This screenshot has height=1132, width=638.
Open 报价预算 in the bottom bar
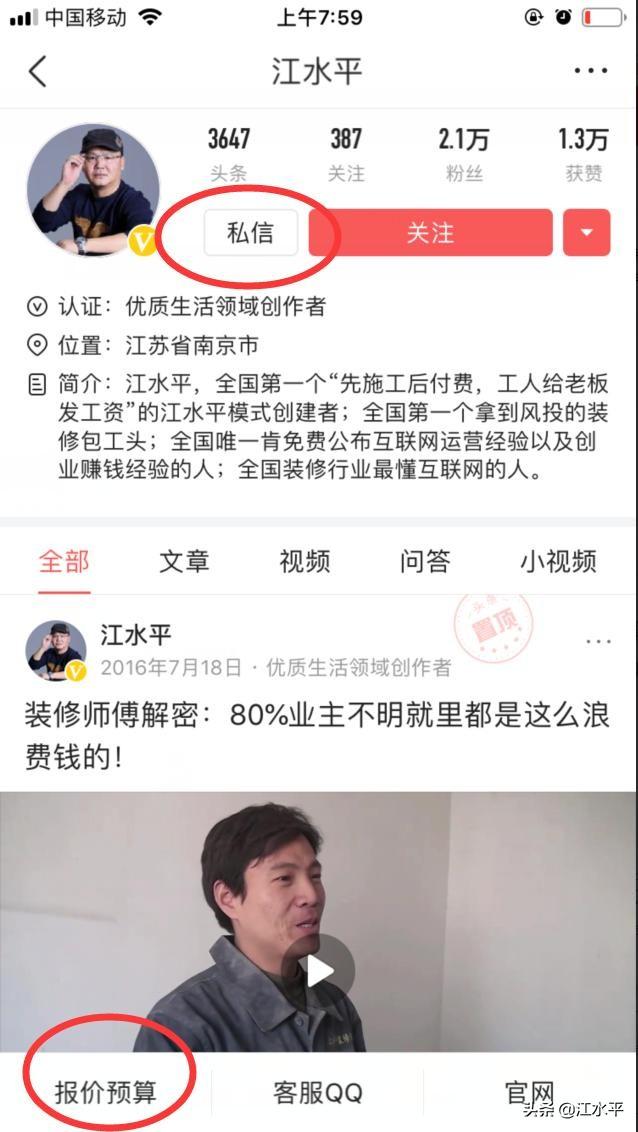click(106, 1091)
